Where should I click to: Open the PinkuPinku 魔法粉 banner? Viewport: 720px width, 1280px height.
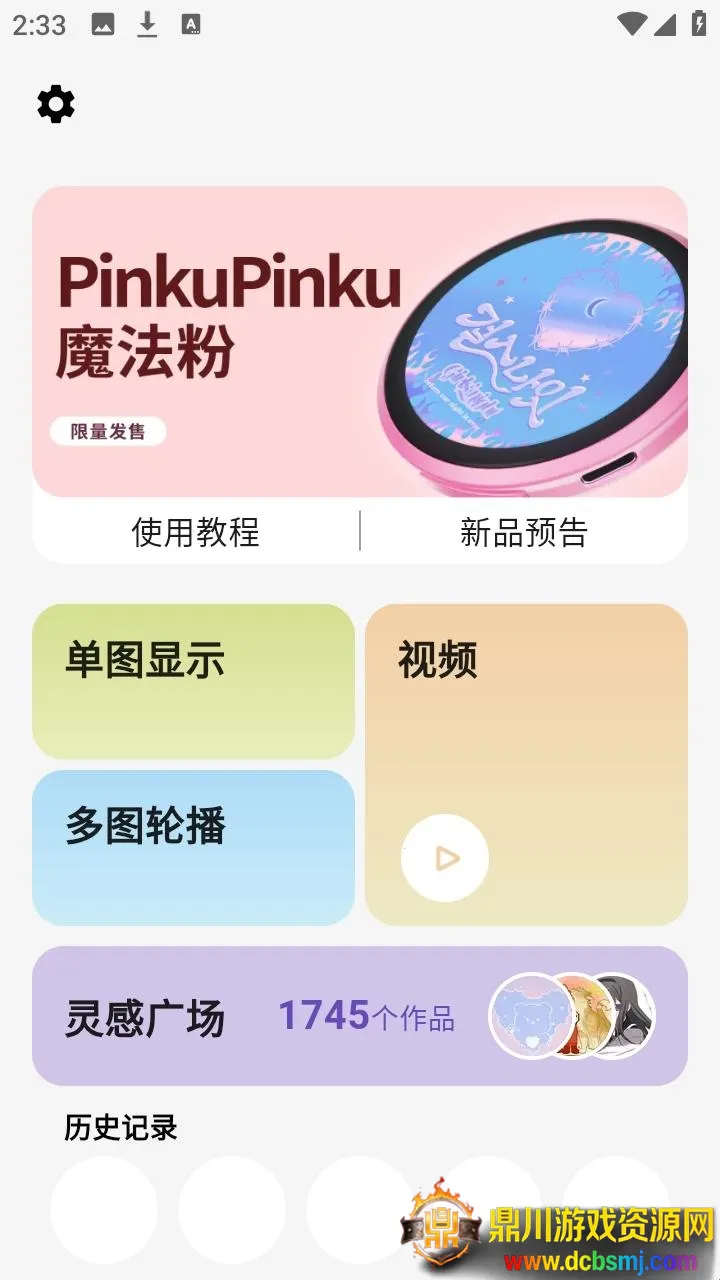[x=359, y=341]
